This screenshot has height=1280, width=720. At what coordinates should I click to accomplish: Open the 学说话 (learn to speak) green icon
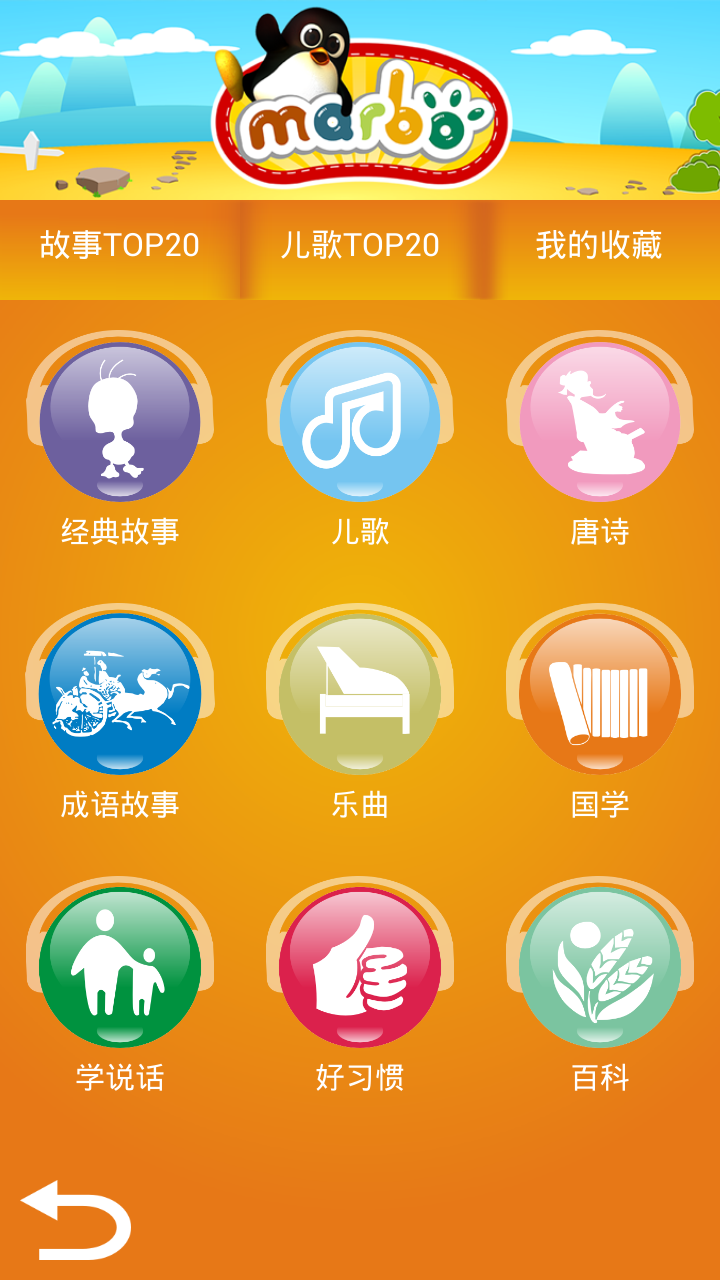[122, 963]
